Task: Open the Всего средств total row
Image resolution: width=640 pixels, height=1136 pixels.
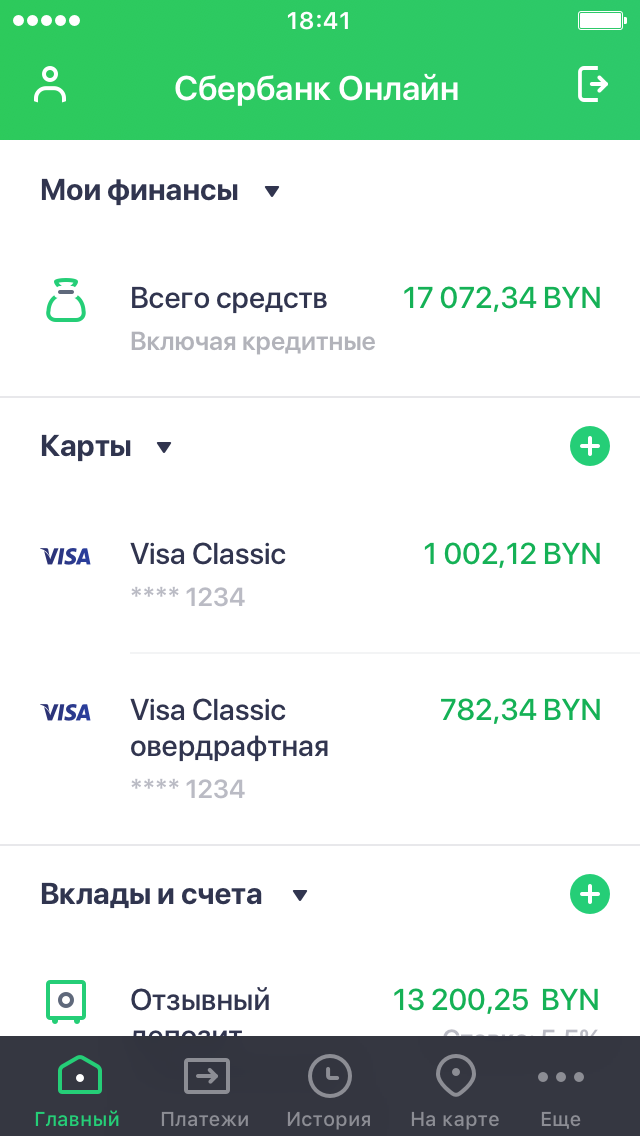Action: 320,318
